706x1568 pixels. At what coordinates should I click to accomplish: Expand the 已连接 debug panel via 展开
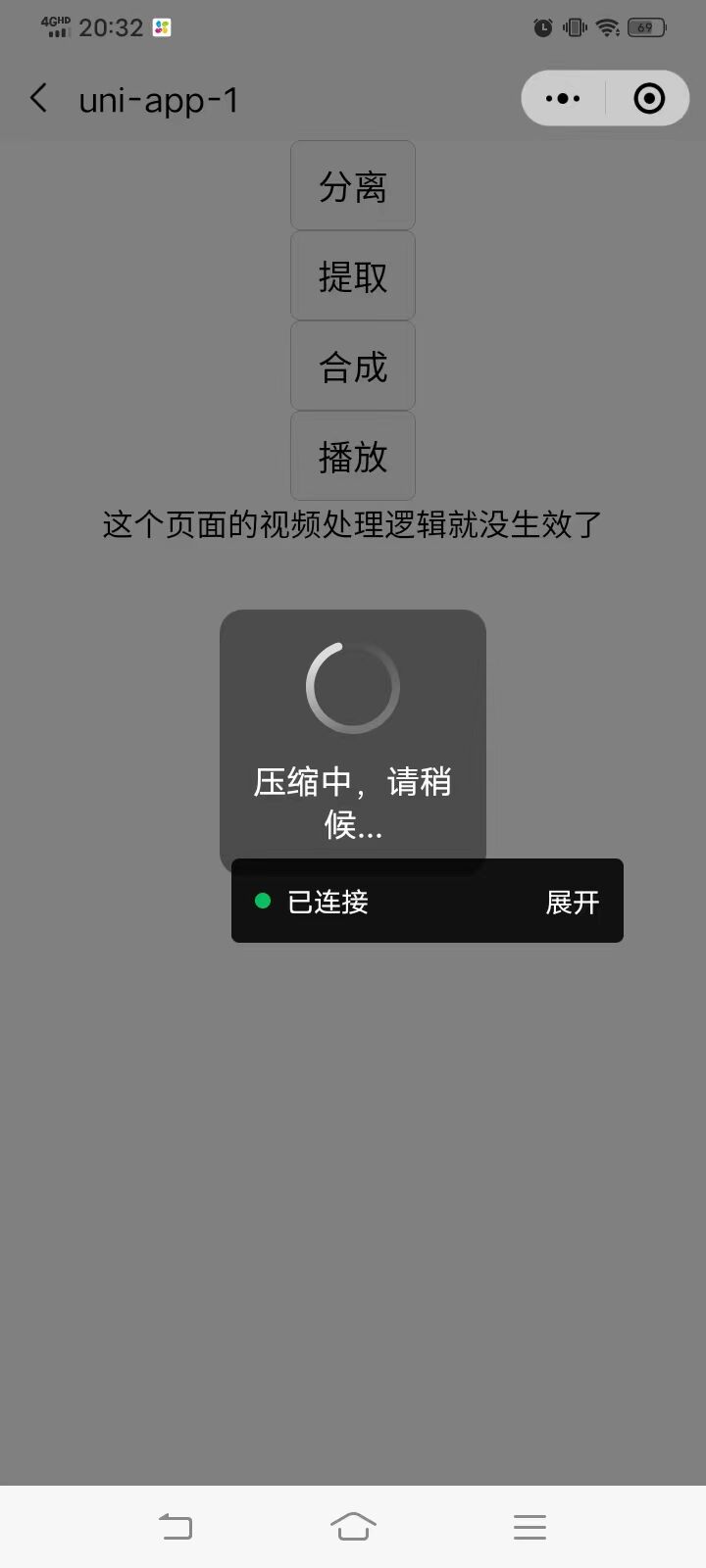click(573, 902)
